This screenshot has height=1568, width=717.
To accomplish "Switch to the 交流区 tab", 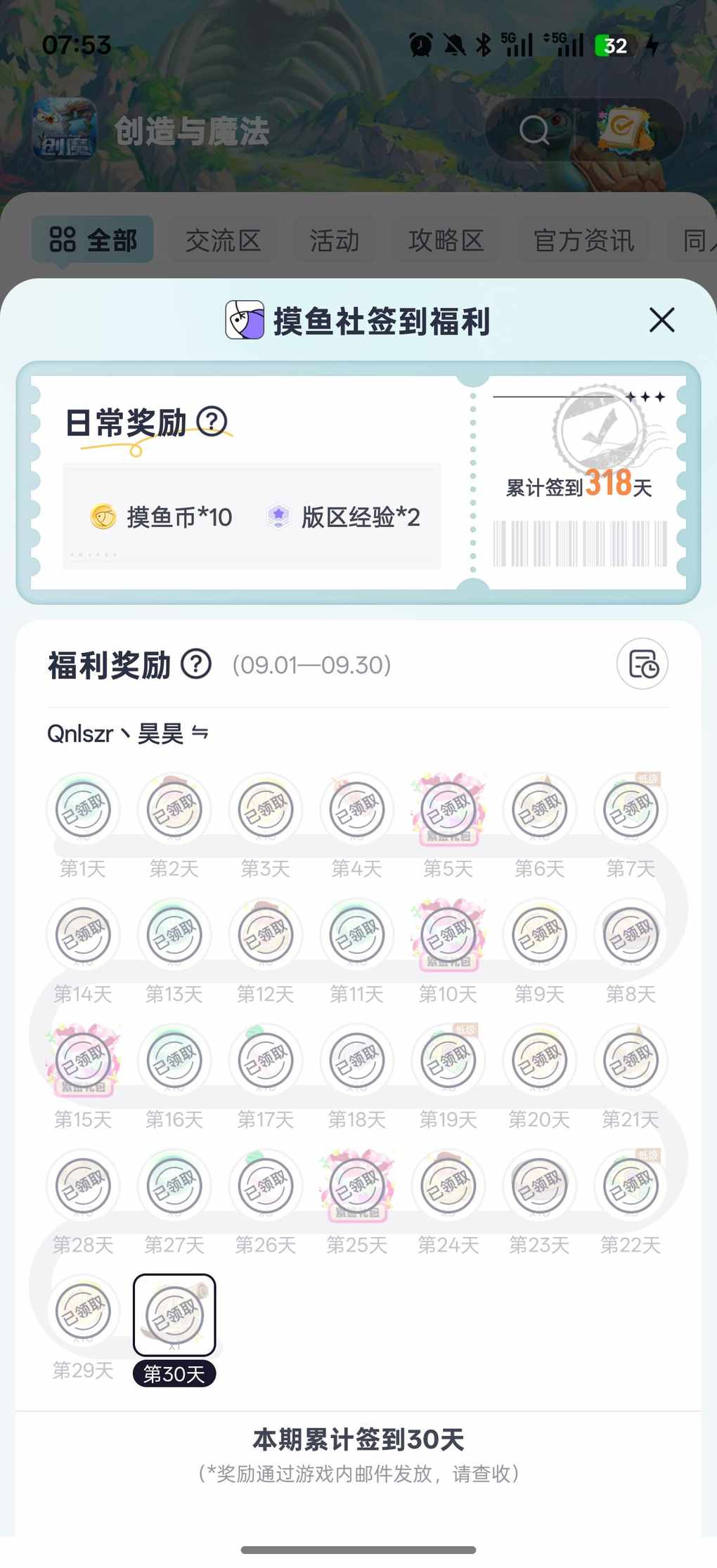I will 223,240.
